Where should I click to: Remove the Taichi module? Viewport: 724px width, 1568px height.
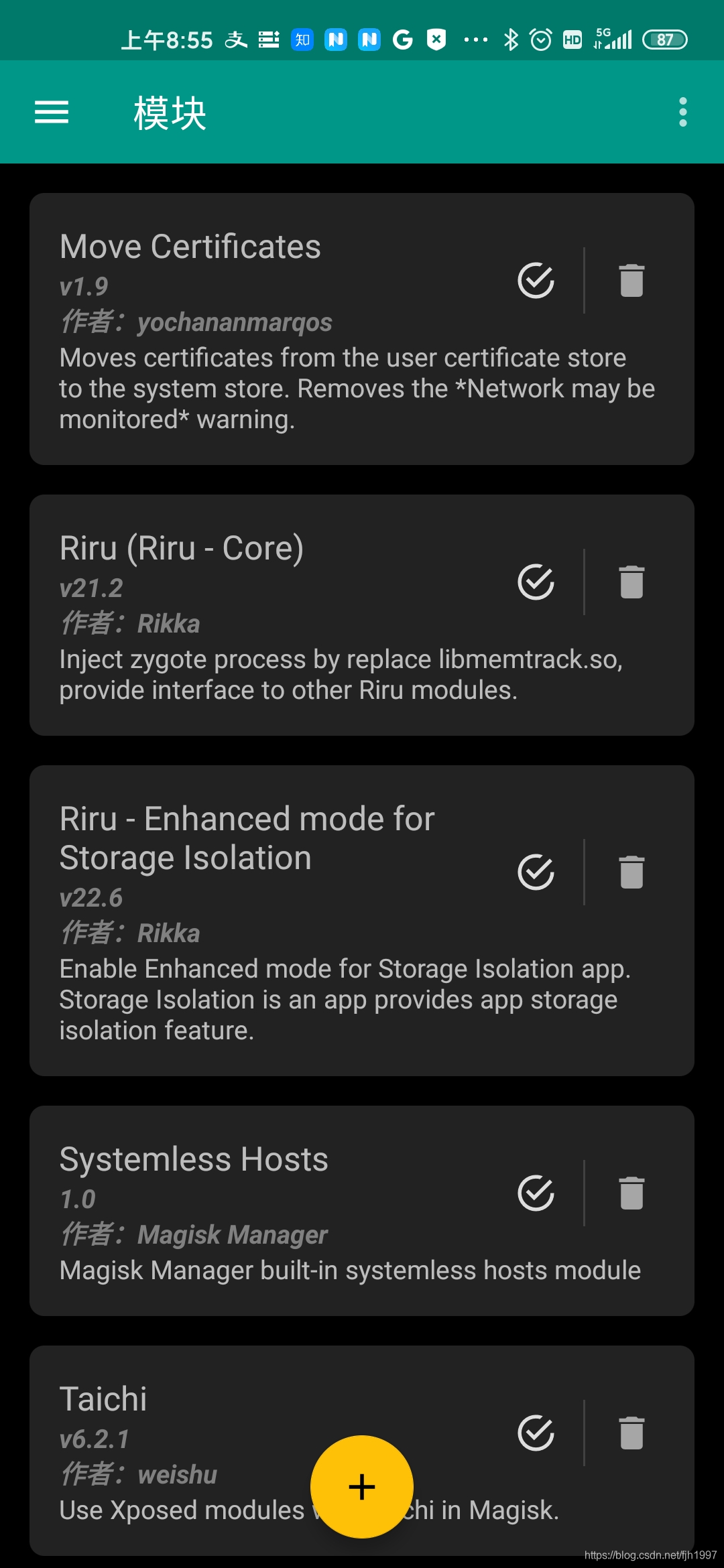click(x=631, y=1433)
